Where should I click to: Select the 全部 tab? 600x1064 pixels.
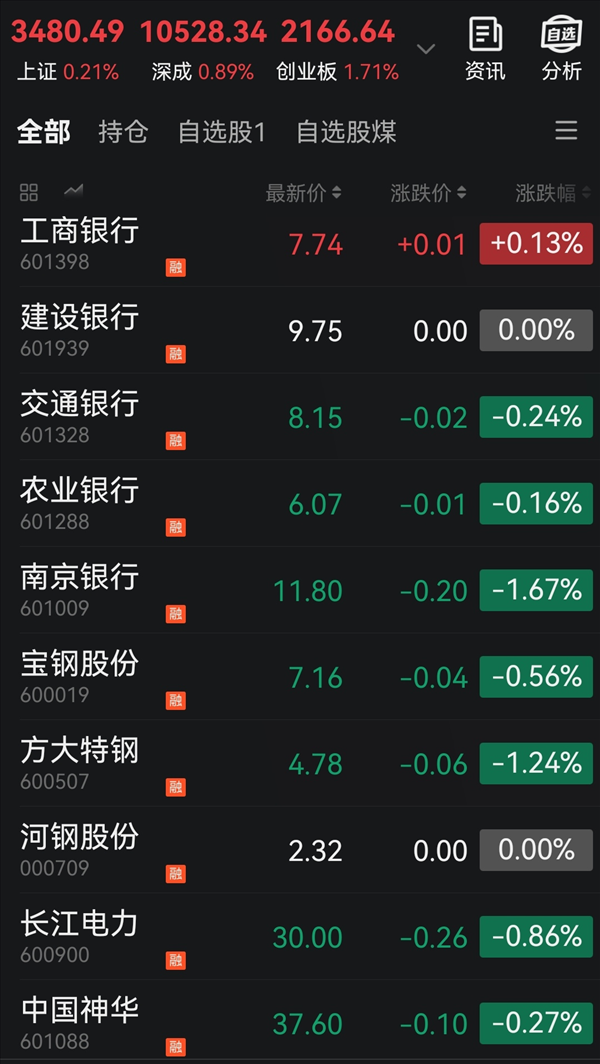(x=43, y=132)
